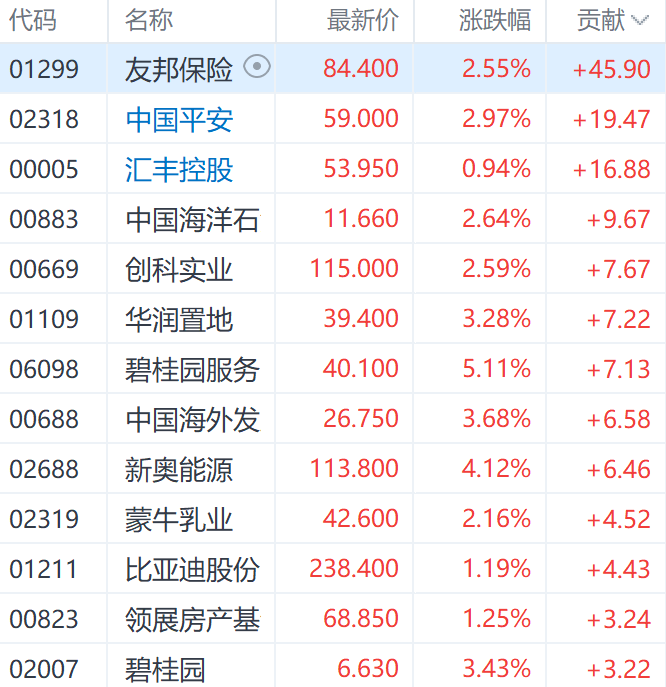The image size is (666, 687).
Task: View the 汇丰控股 stock row
Action: coord(179,169)
